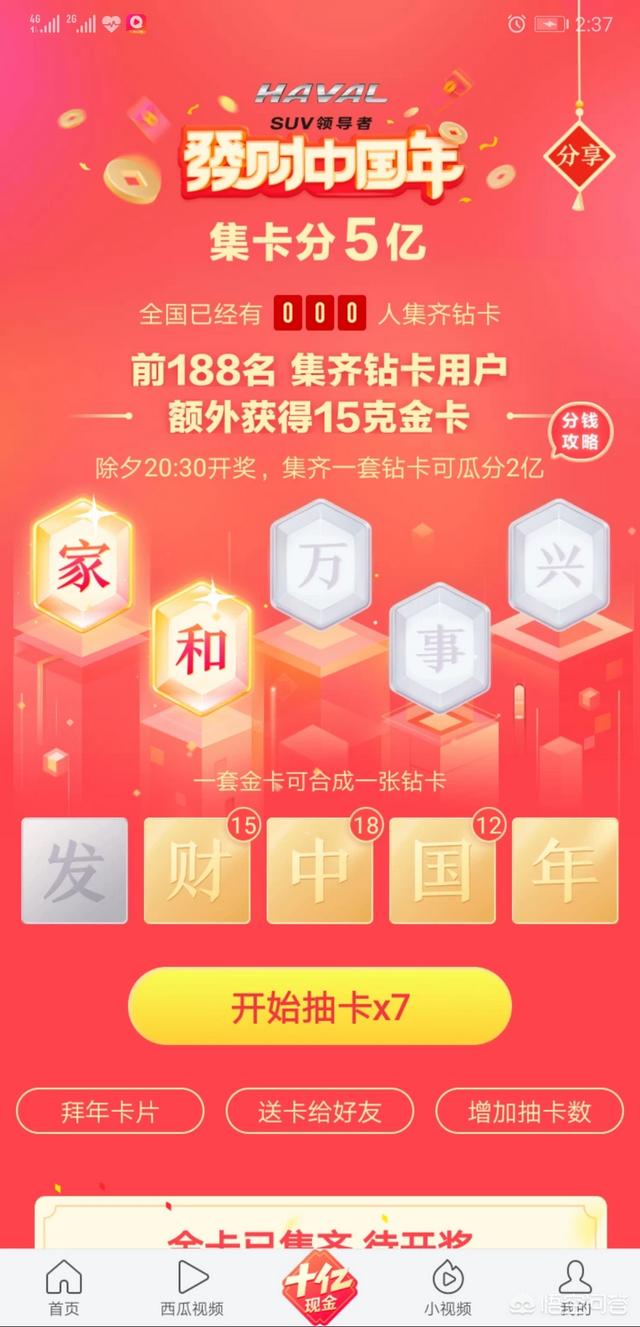This screenshot has width=640, height=1327.
Task: Open the 西瓜视频 tab
Action: coord(192,1288)
